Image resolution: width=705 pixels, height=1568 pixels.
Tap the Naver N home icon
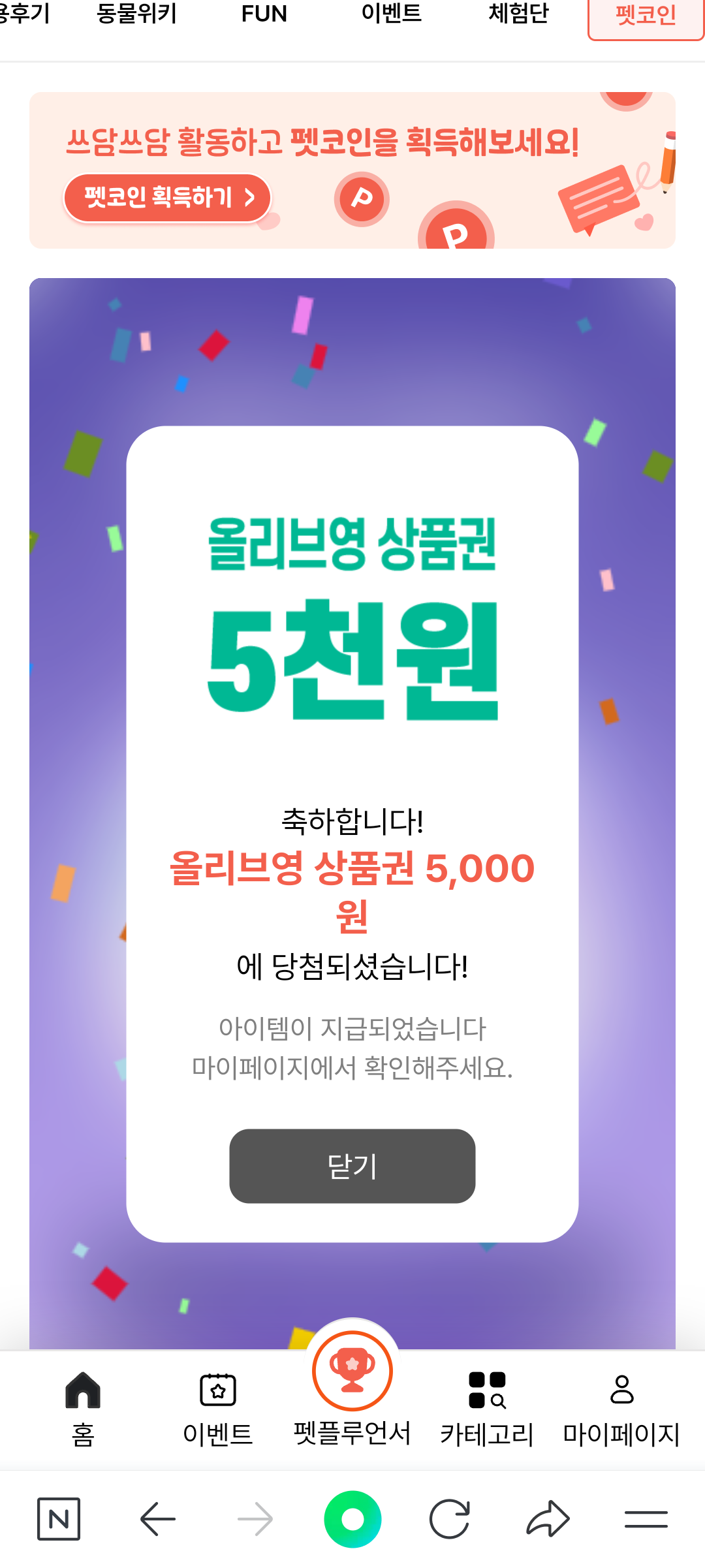59,1519
